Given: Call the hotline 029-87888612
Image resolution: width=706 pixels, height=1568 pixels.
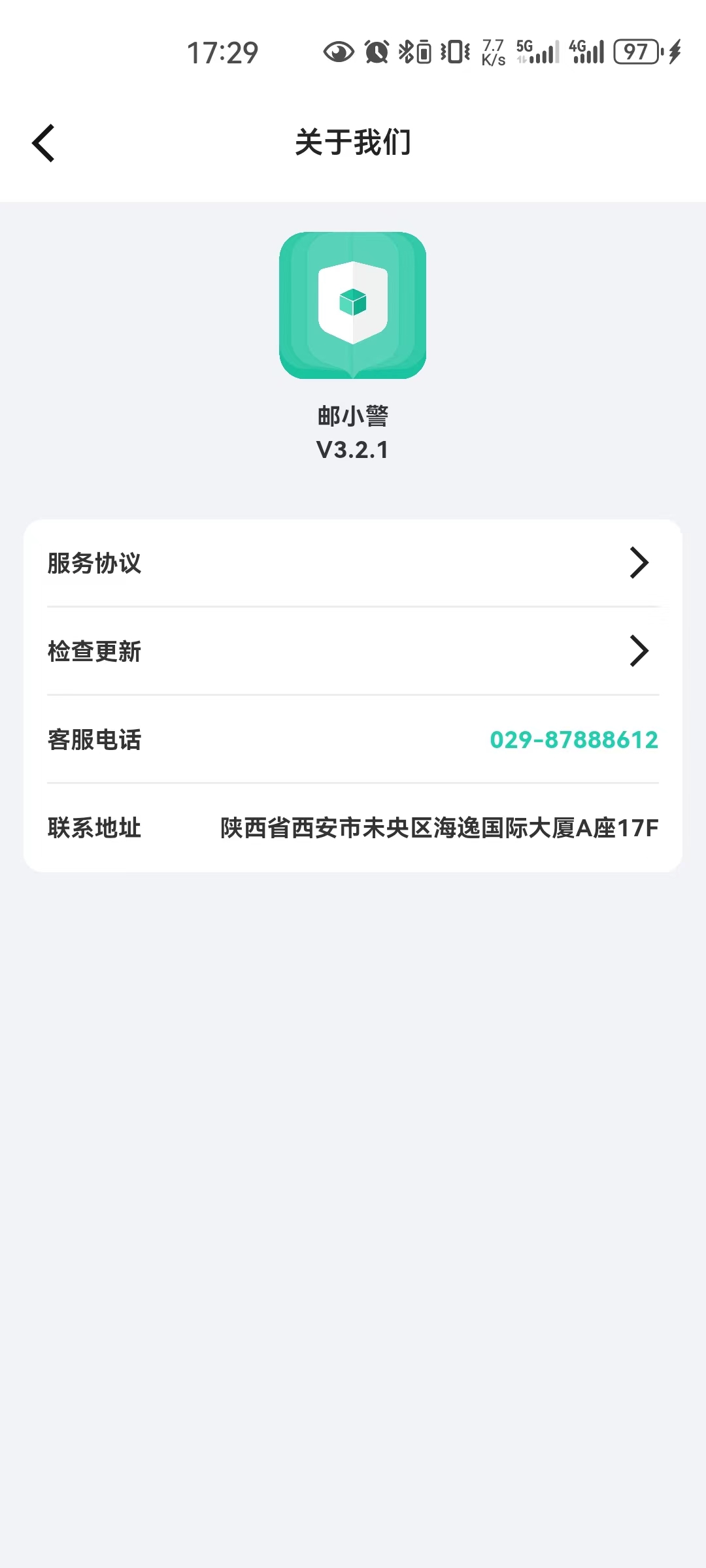Looking at the screenshot, I should [574, 740].
